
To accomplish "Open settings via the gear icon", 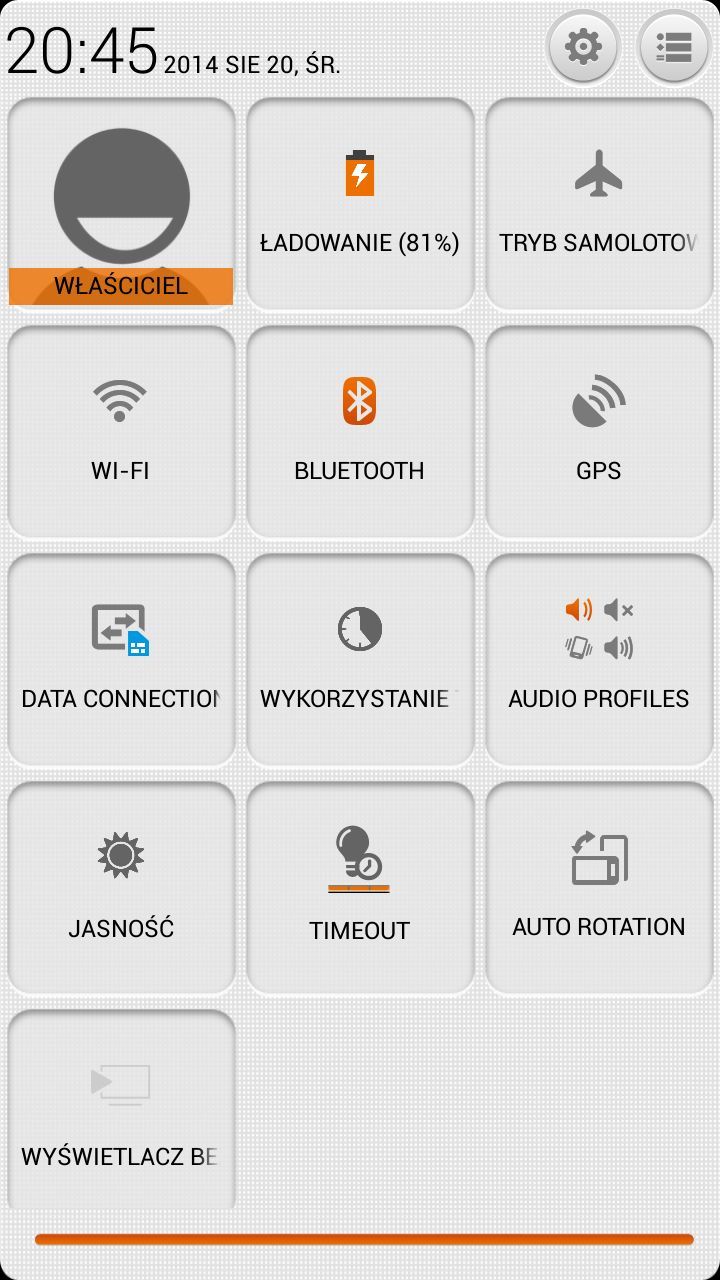I will click(x=583, y=47).
